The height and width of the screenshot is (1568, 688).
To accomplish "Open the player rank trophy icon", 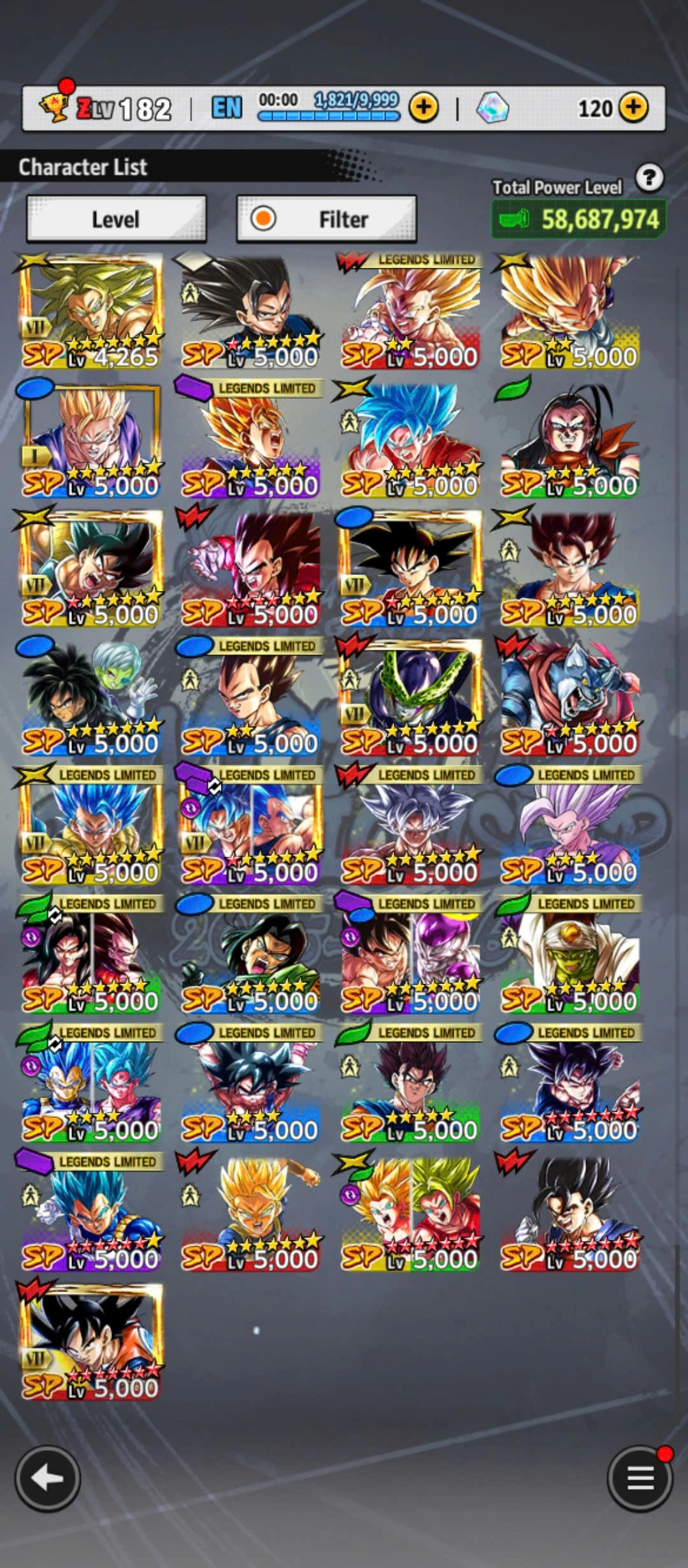I will coord(54,106).
